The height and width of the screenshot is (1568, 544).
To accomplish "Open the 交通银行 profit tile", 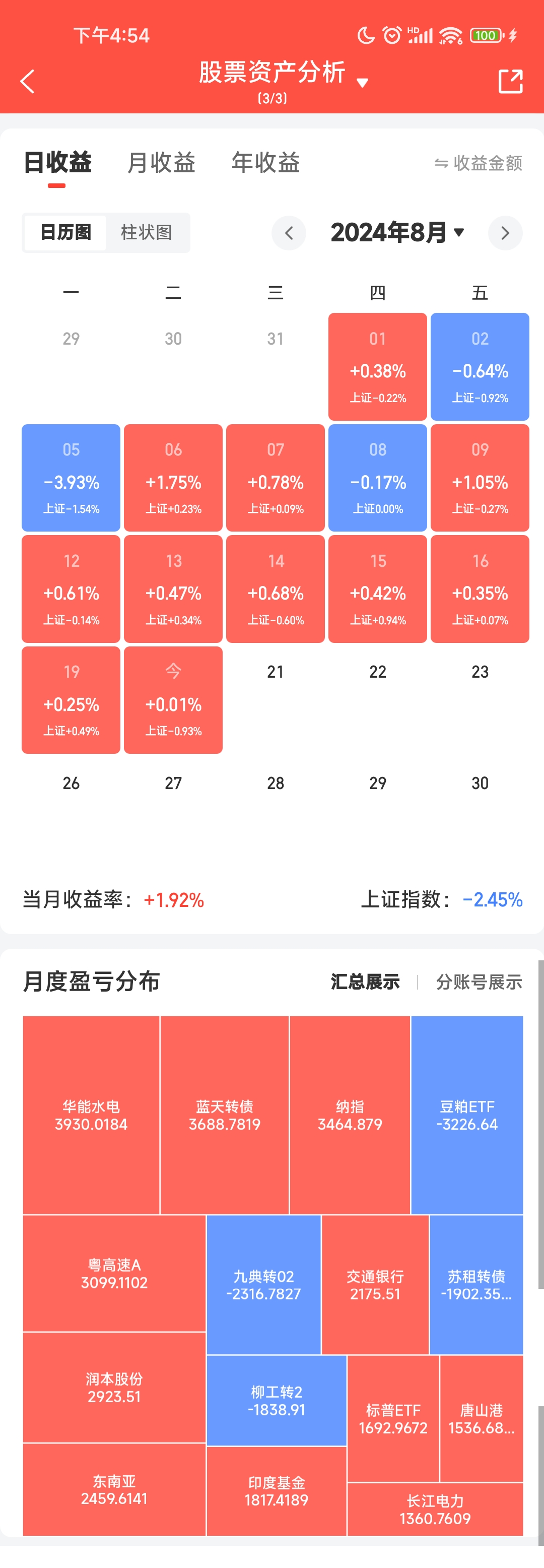I will coord(375,1284).
